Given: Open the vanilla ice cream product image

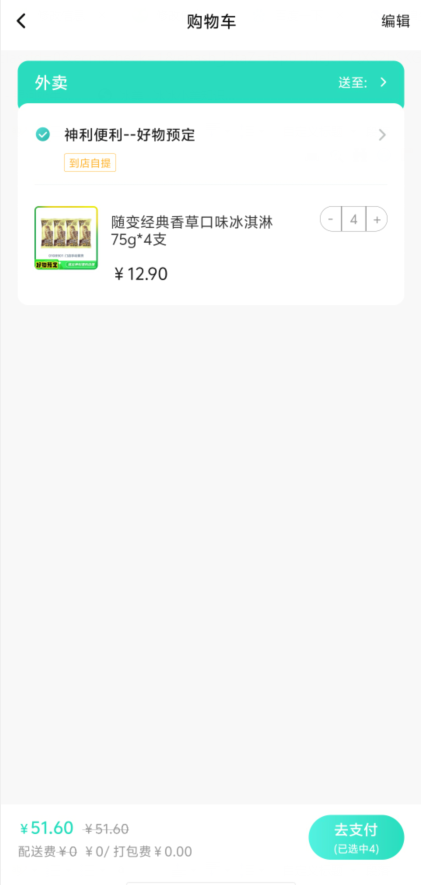Looking at the screenshot, I should [x=66, y=238].
